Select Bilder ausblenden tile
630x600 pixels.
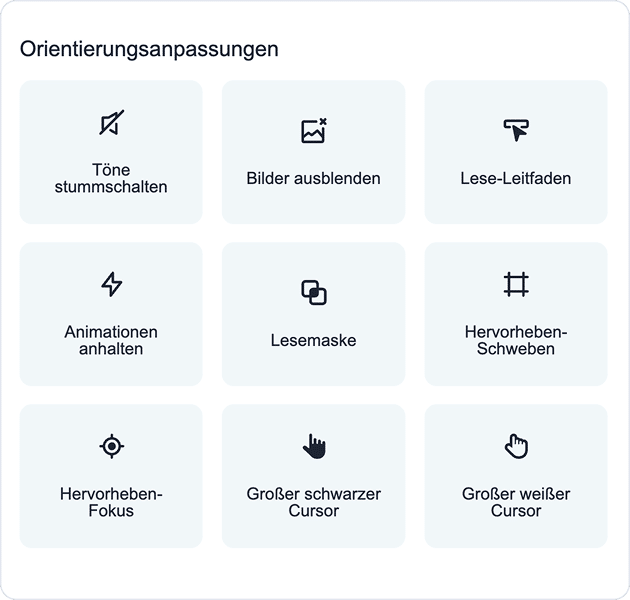(x=313, y=152)
